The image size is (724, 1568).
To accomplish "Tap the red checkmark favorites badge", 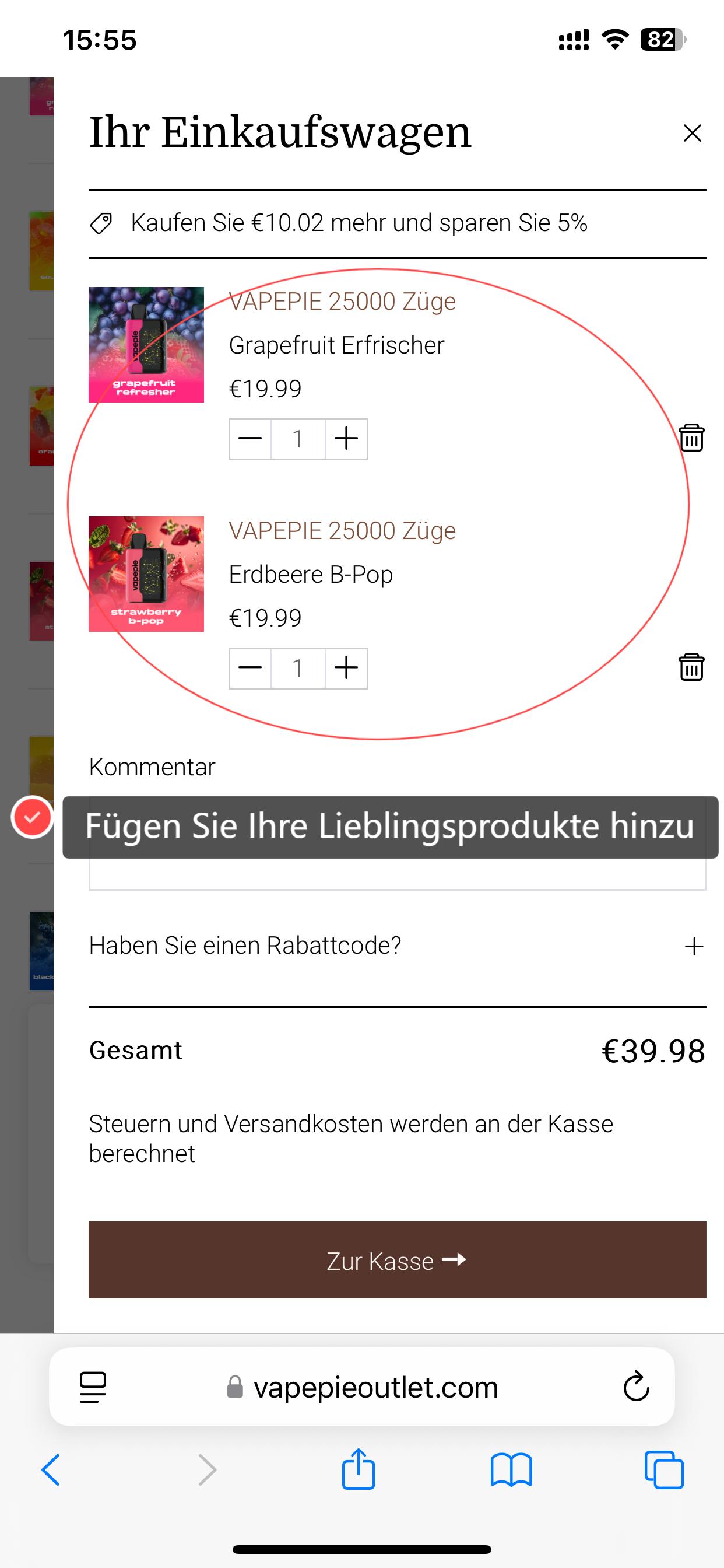I will [32, 817].
